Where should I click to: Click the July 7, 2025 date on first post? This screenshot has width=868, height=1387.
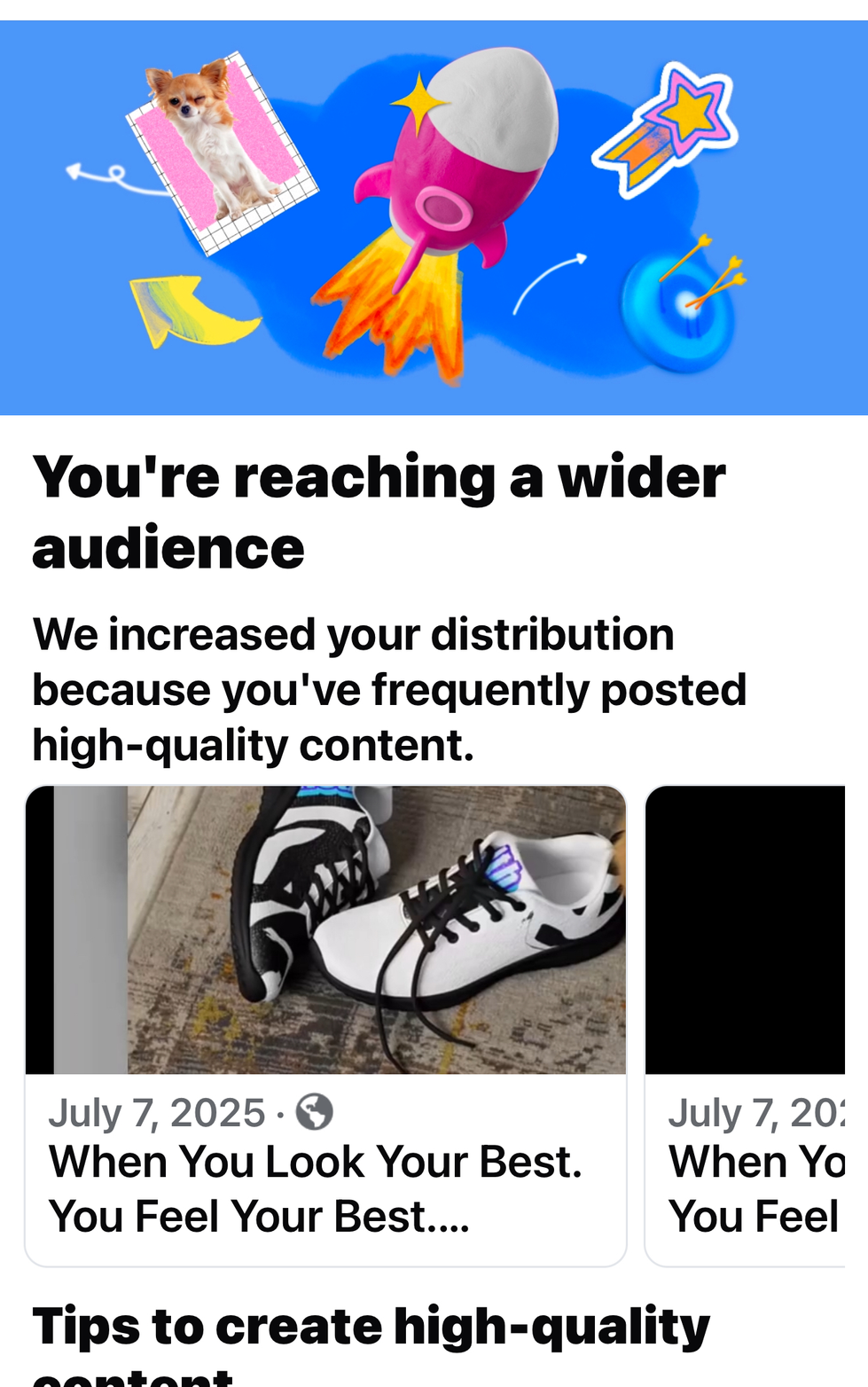click(157, 1111)
